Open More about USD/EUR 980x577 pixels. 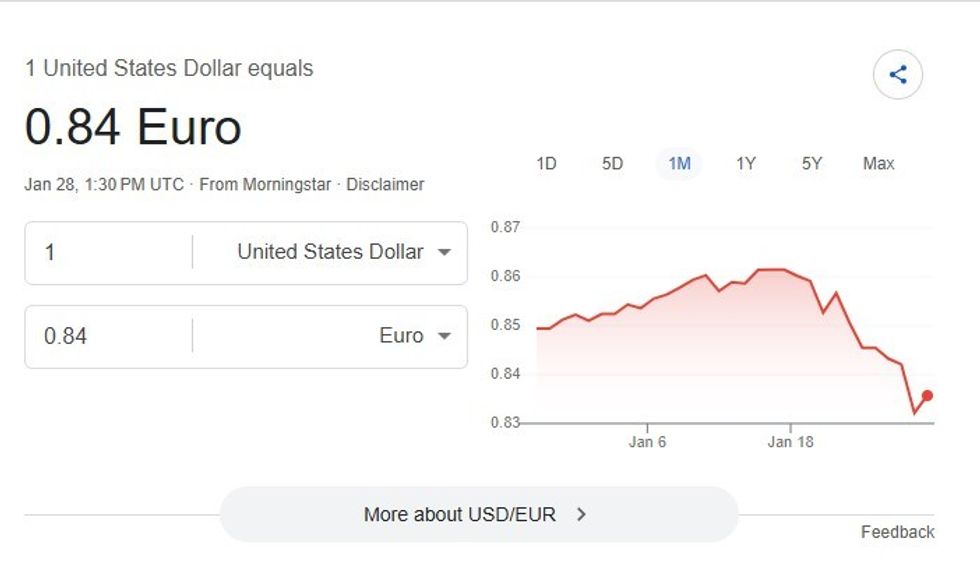pyautogui.click(x=478, y=514)
